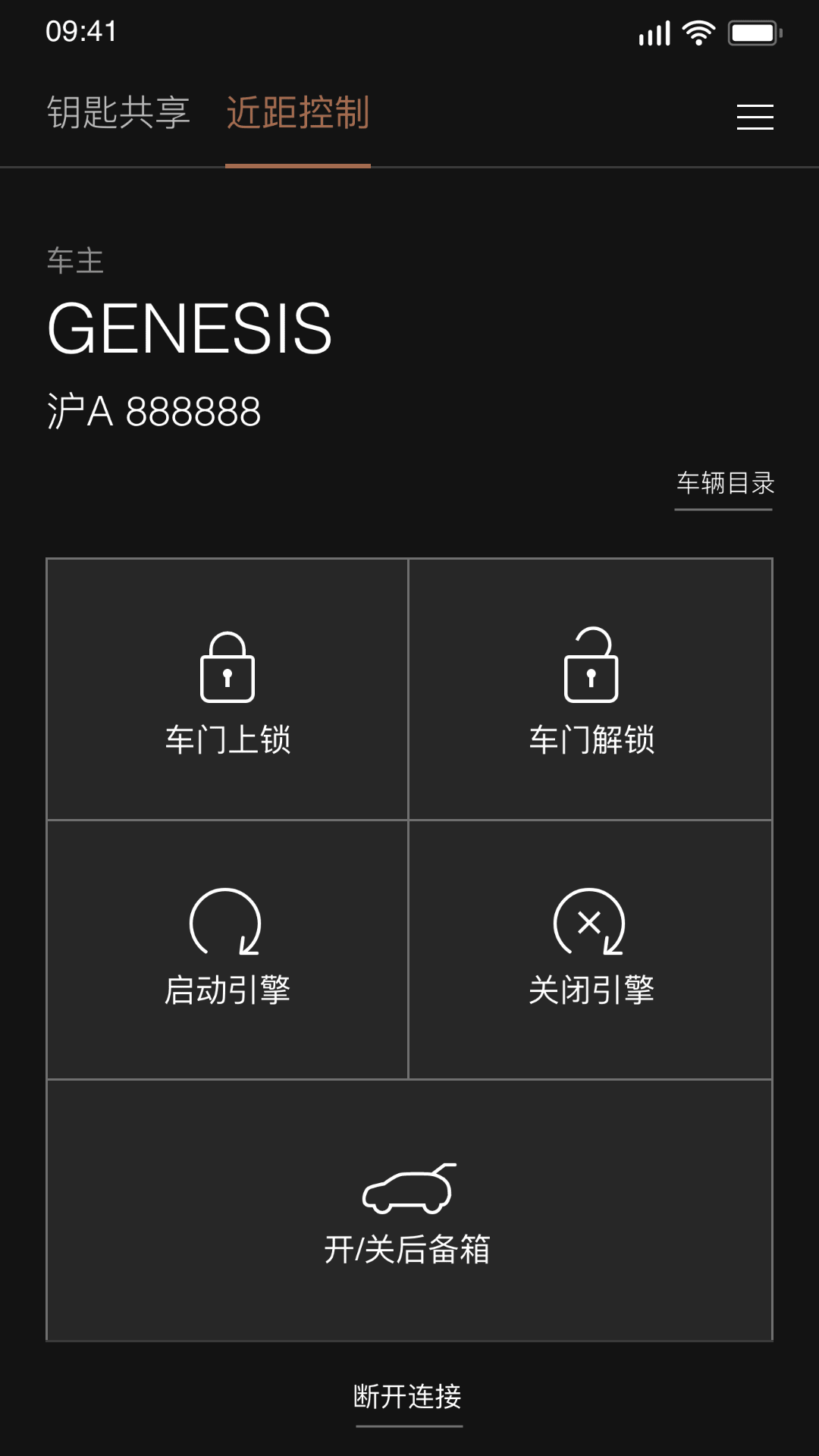Select the 近距控制 tab

[x=298, y=111]
